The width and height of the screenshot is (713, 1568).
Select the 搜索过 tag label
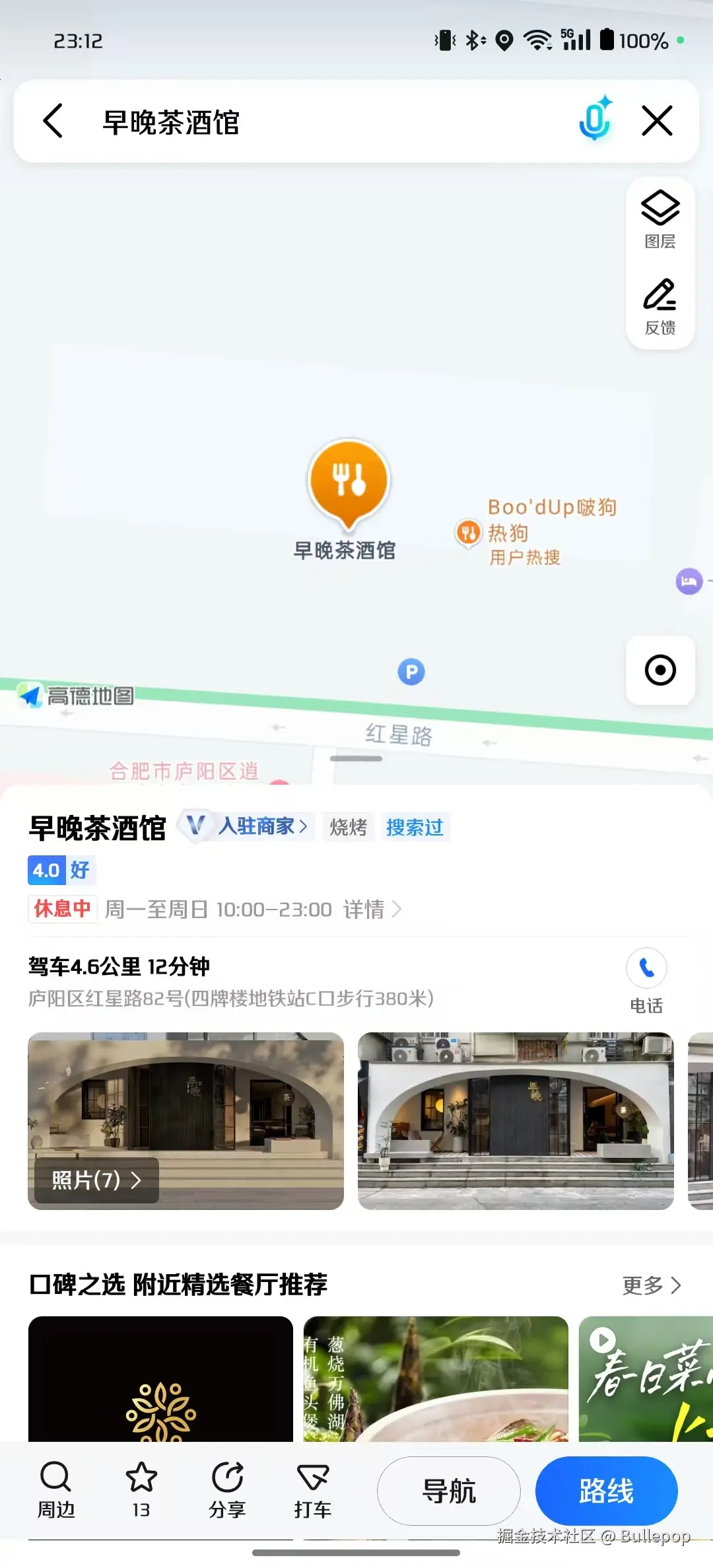tap(415, 827)
